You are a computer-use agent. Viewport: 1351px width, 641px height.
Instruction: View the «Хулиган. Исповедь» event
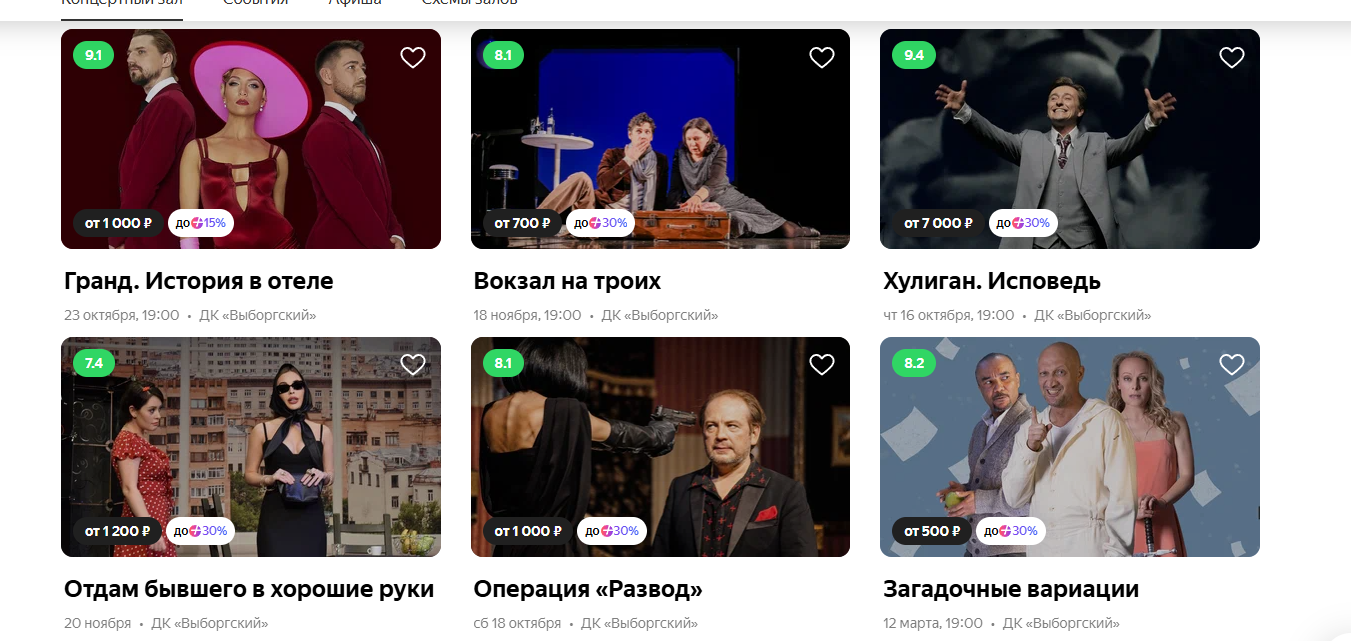1069,140
